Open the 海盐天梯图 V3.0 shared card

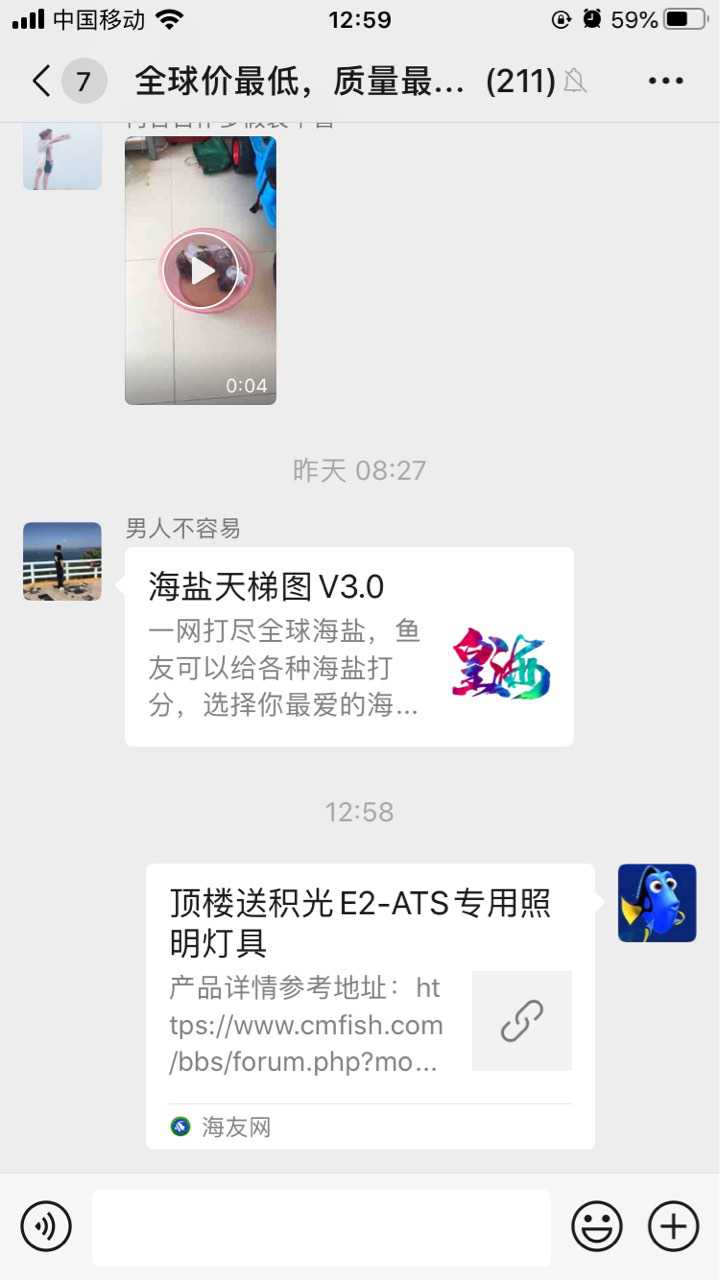pyautogui.click(x=349, y=646)
